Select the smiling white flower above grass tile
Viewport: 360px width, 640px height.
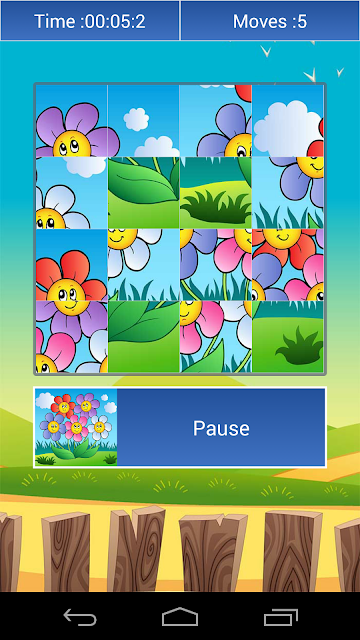click(x=143, y=265)
